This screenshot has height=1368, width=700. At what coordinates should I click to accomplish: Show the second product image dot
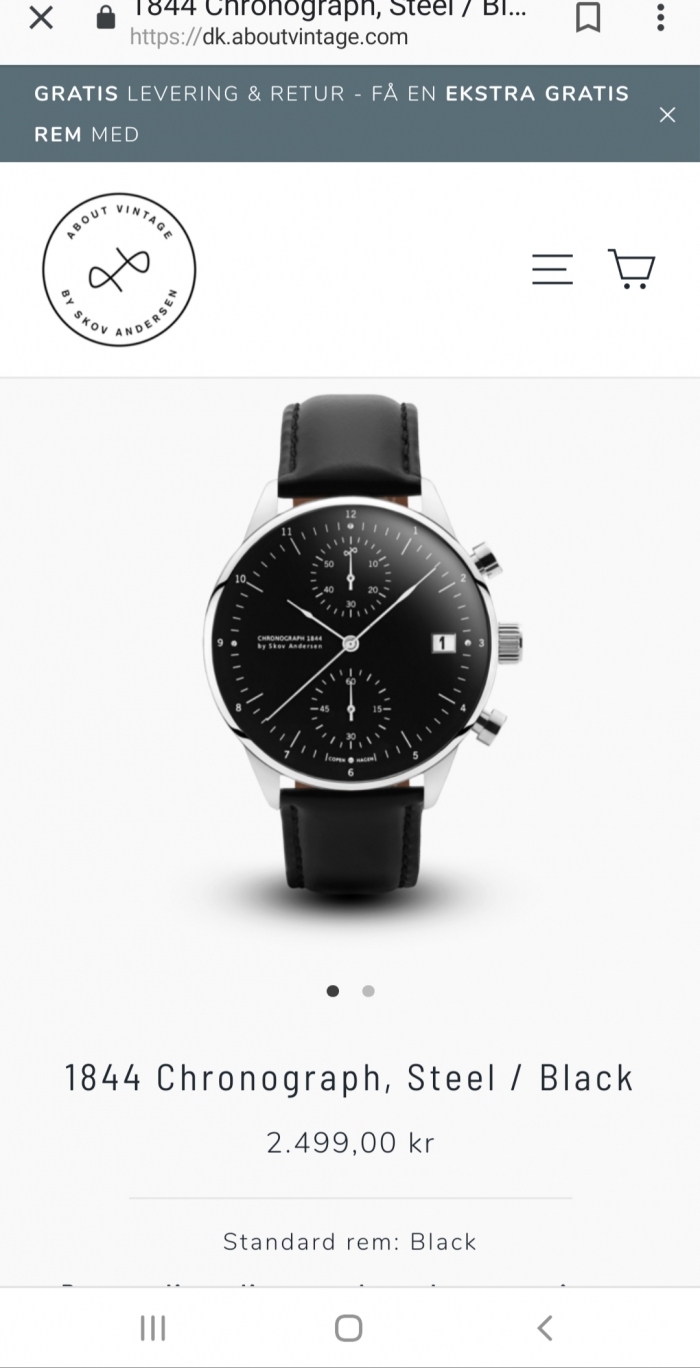368,991
